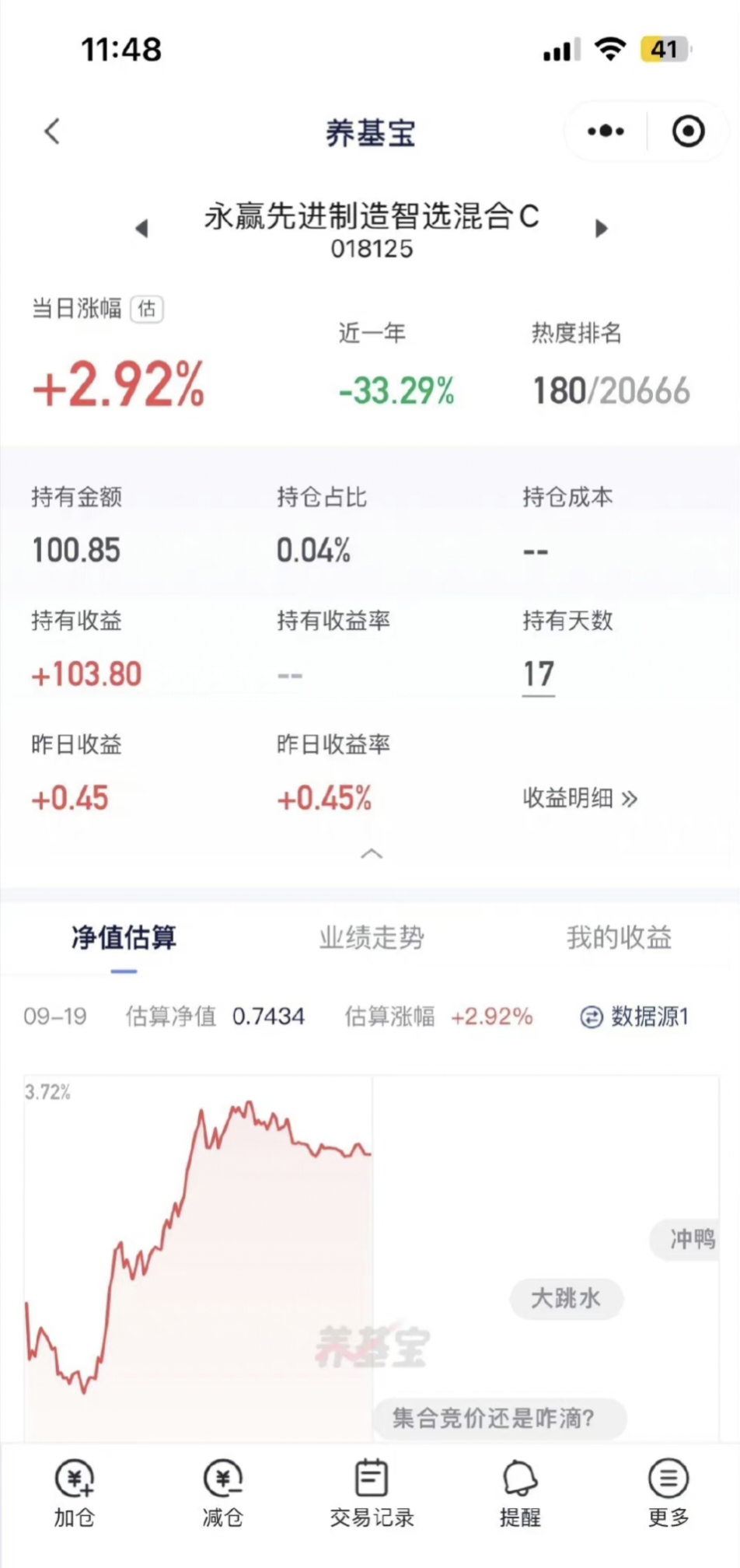This screenshot has height=1568, width=740.
Task: Tap the 估 badge next to 当日涨幅
Action: 147,310
